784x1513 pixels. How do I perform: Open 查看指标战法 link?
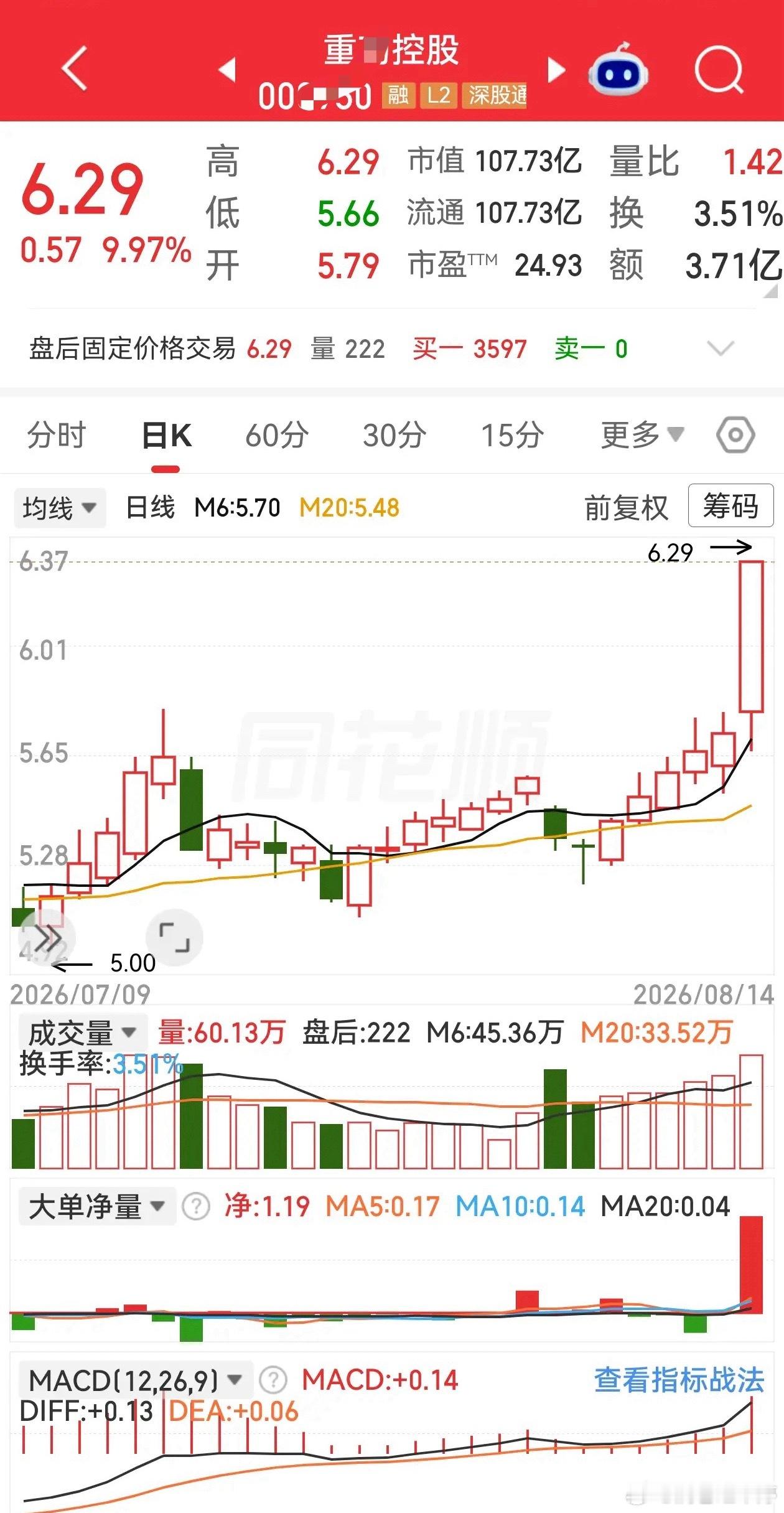coord(679,1380)
